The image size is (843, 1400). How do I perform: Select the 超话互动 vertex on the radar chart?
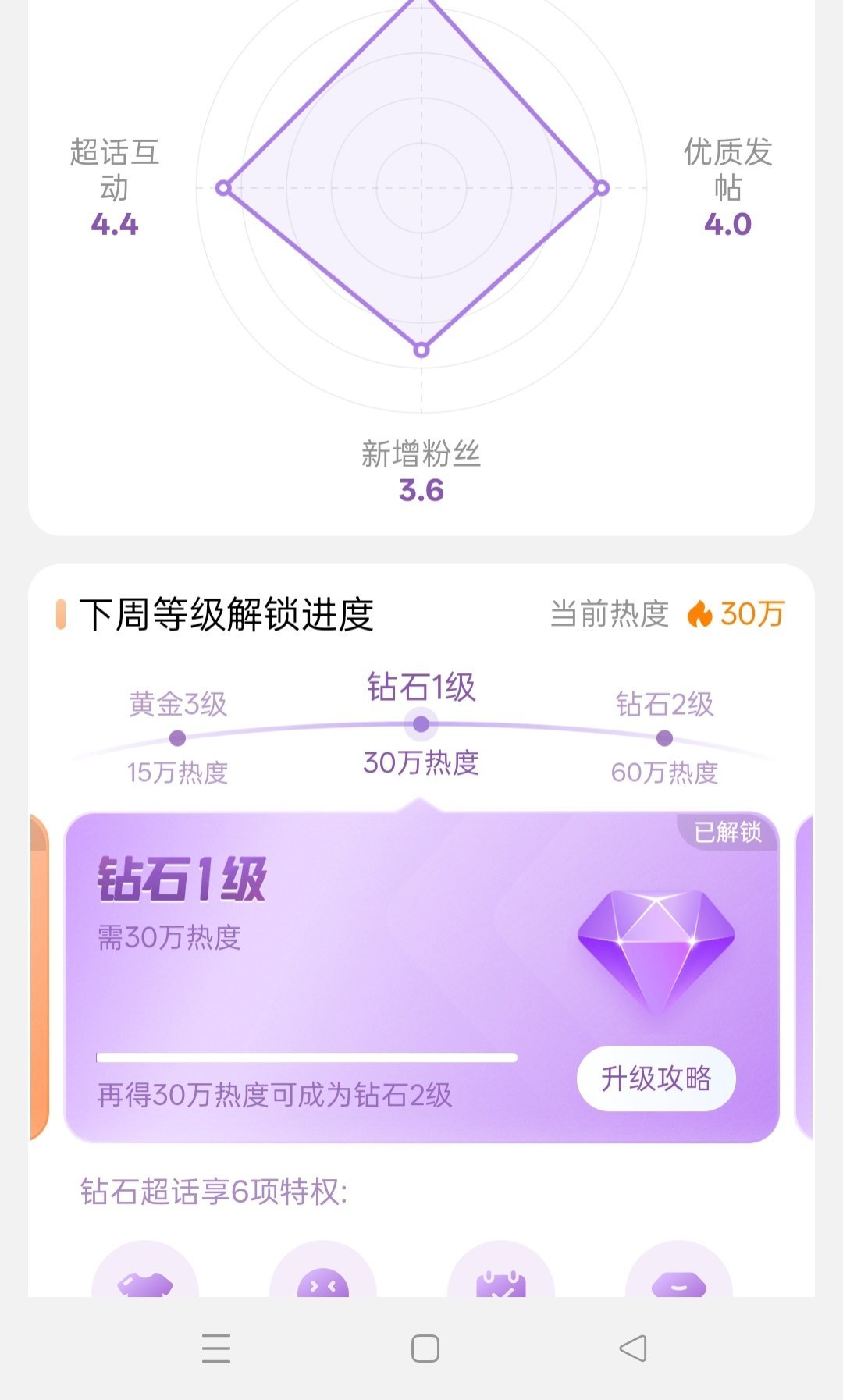tap(223, 187)
